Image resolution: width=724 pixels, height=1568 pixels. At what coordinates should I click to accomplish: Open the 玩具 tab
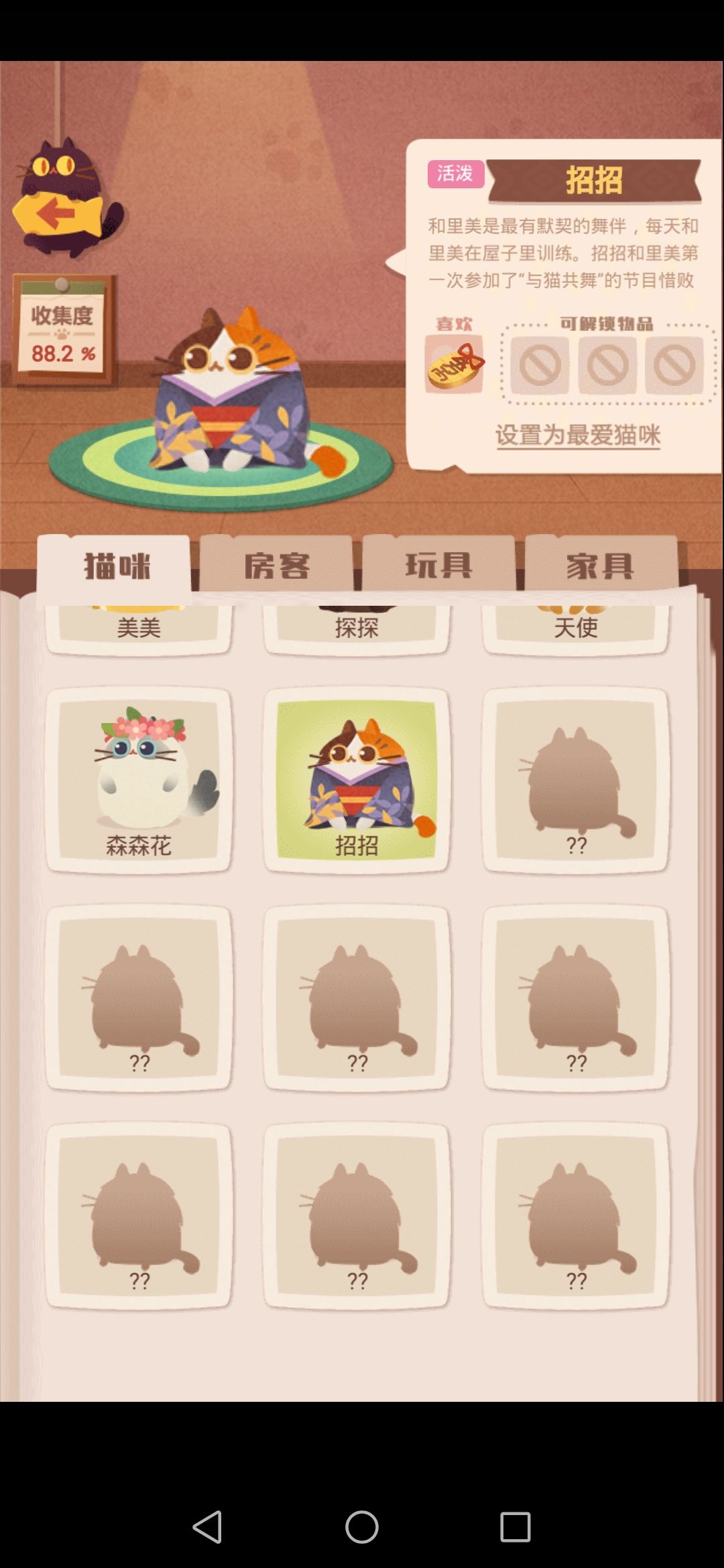(439, 566)
